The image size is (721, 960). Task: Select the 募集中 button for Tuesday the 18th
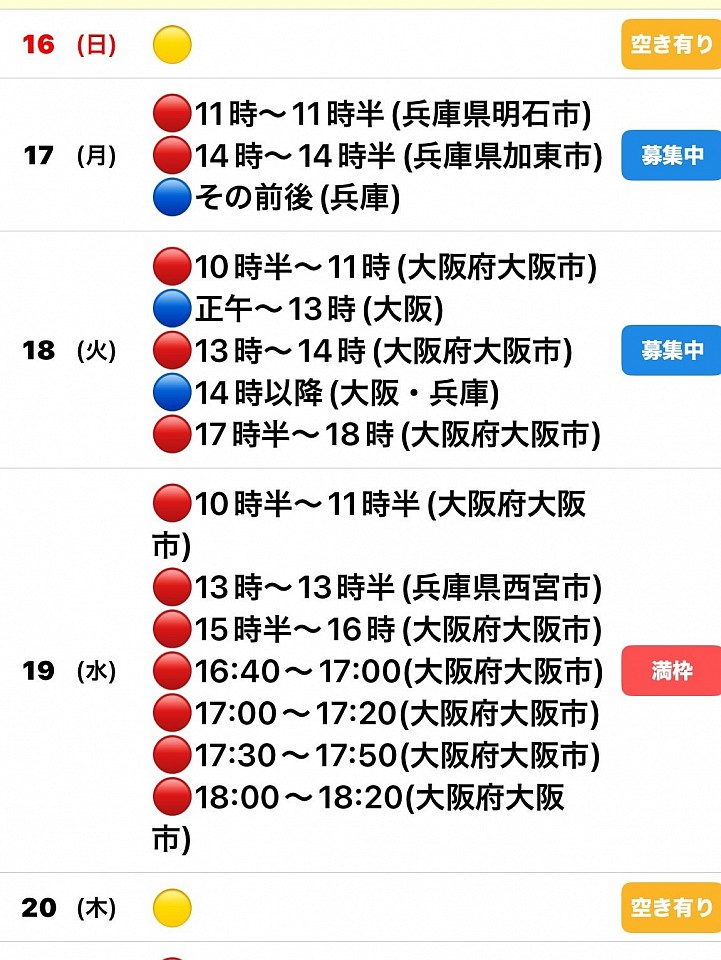(x=671, y=351)
